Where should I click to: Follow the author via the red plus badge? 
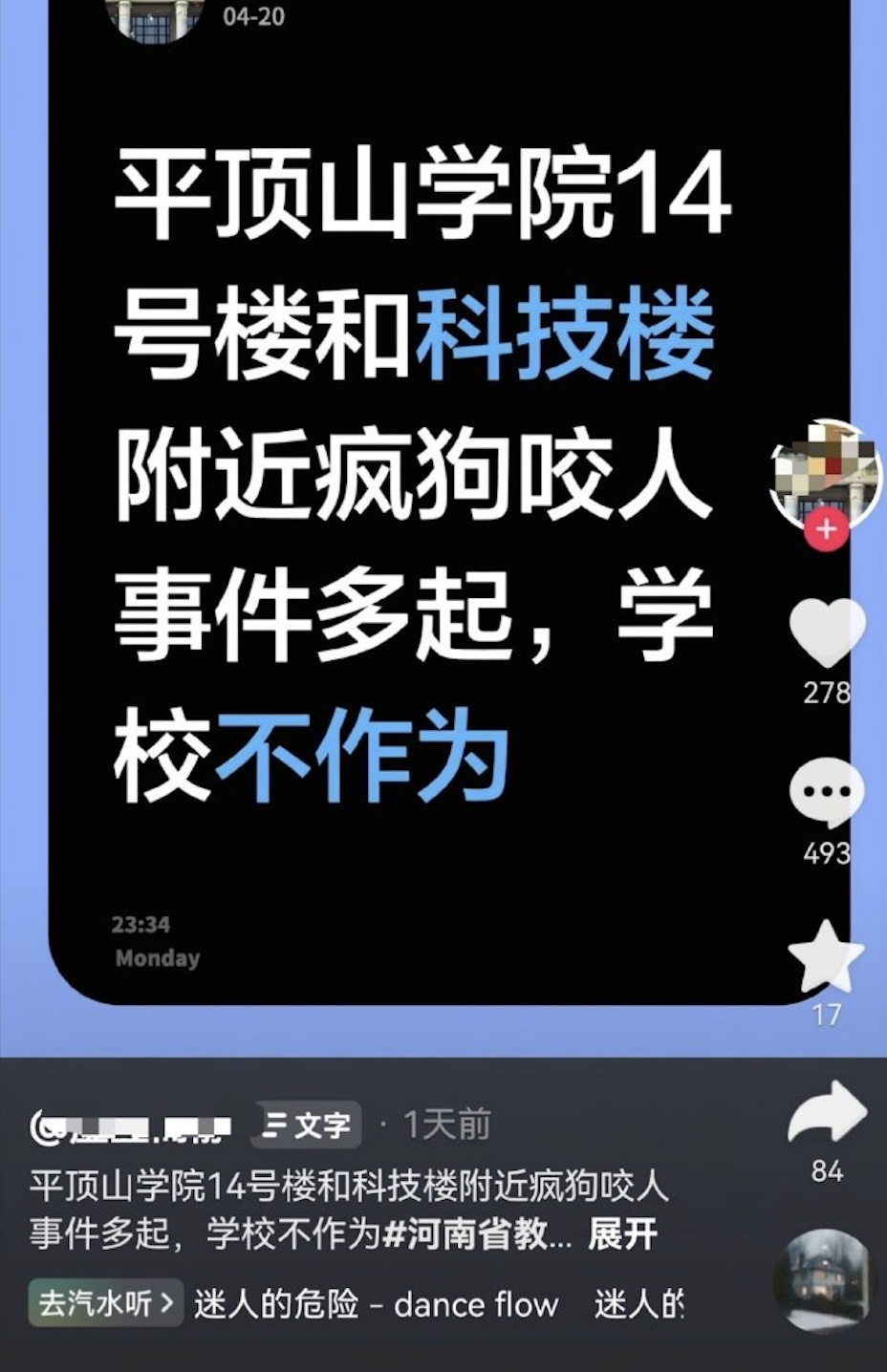click(x=826, y=528)
